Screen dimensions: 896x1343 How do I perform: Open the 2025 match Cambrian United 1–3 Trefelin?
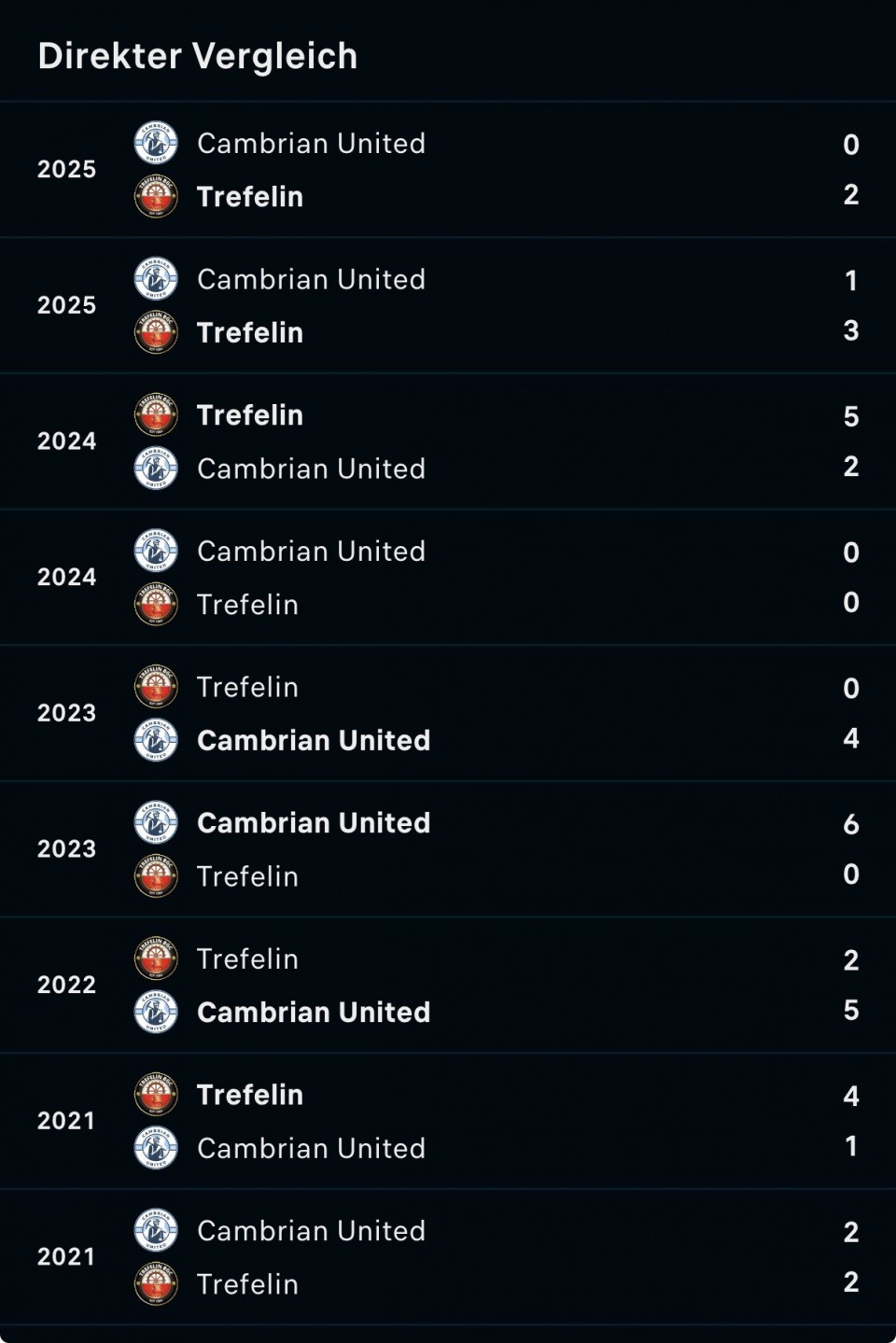coord(448,306)
